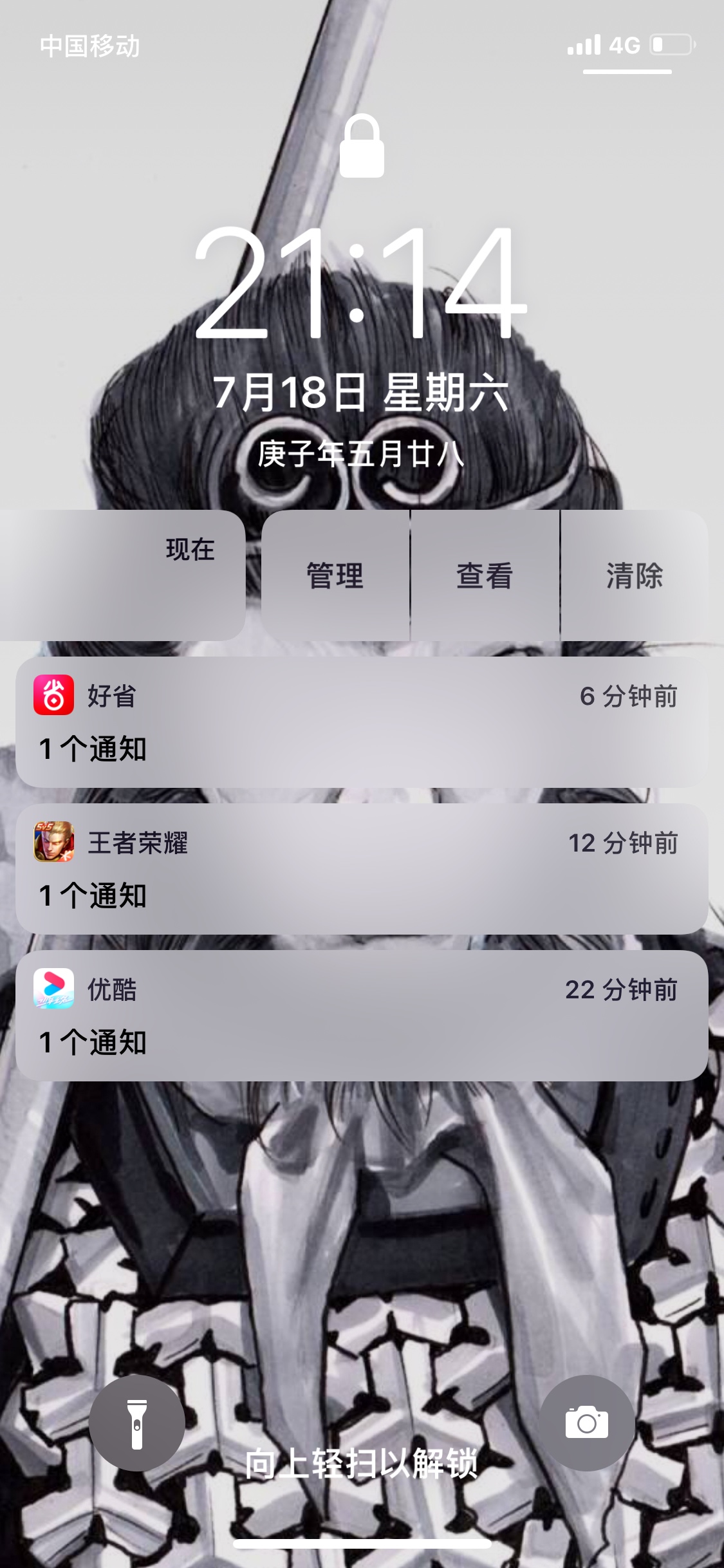Turn on the flashlight

pyautogui.click(x=137, y=1423)
